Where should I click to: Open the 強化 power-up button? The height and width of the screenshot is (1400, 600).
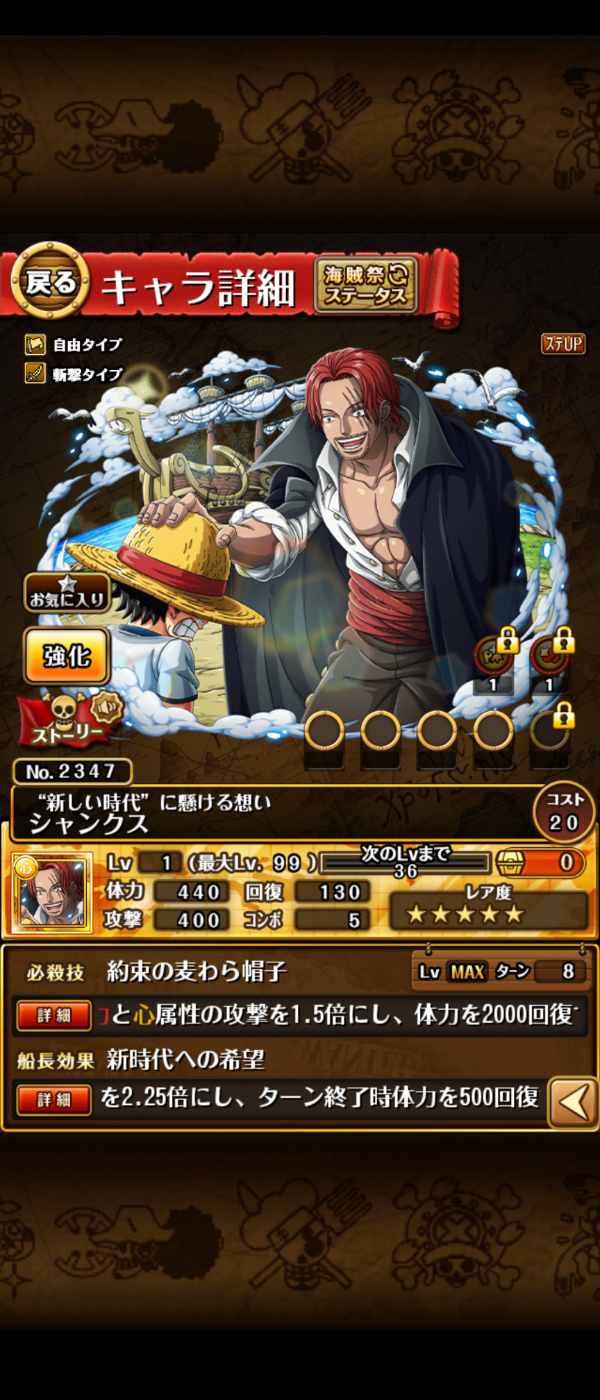(66, 655)
